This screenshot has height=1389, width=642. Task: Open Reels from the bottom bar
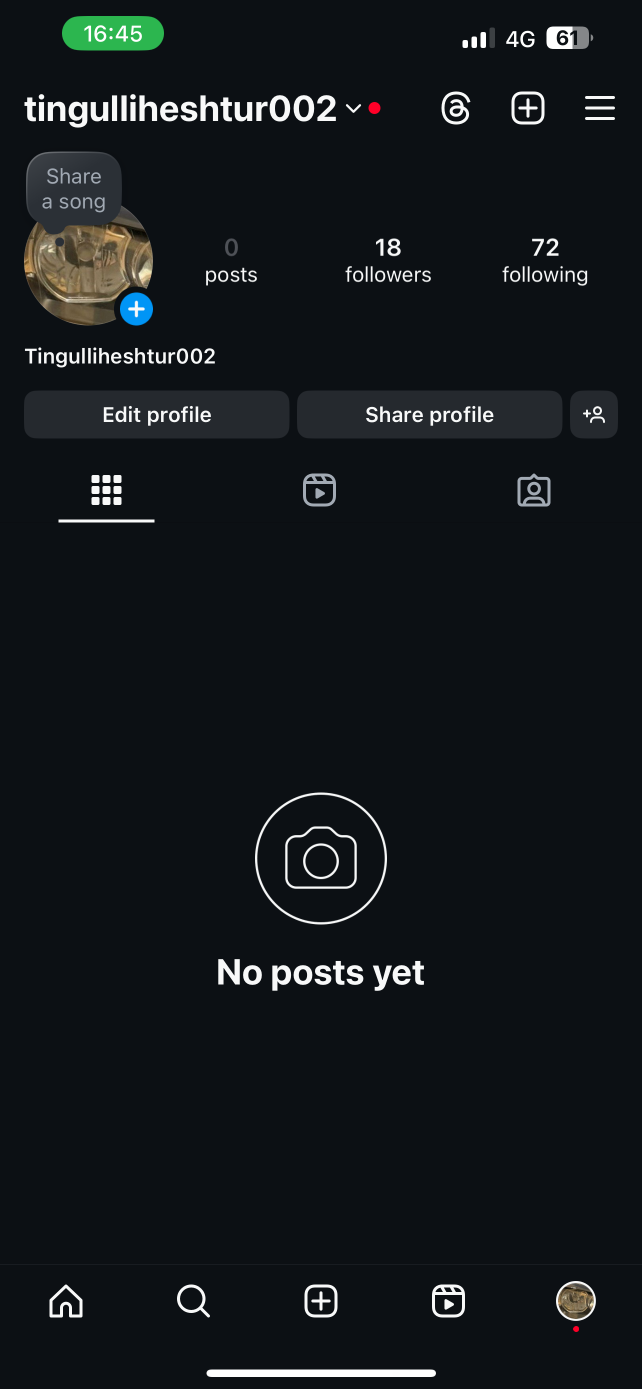coord(448,1301)
